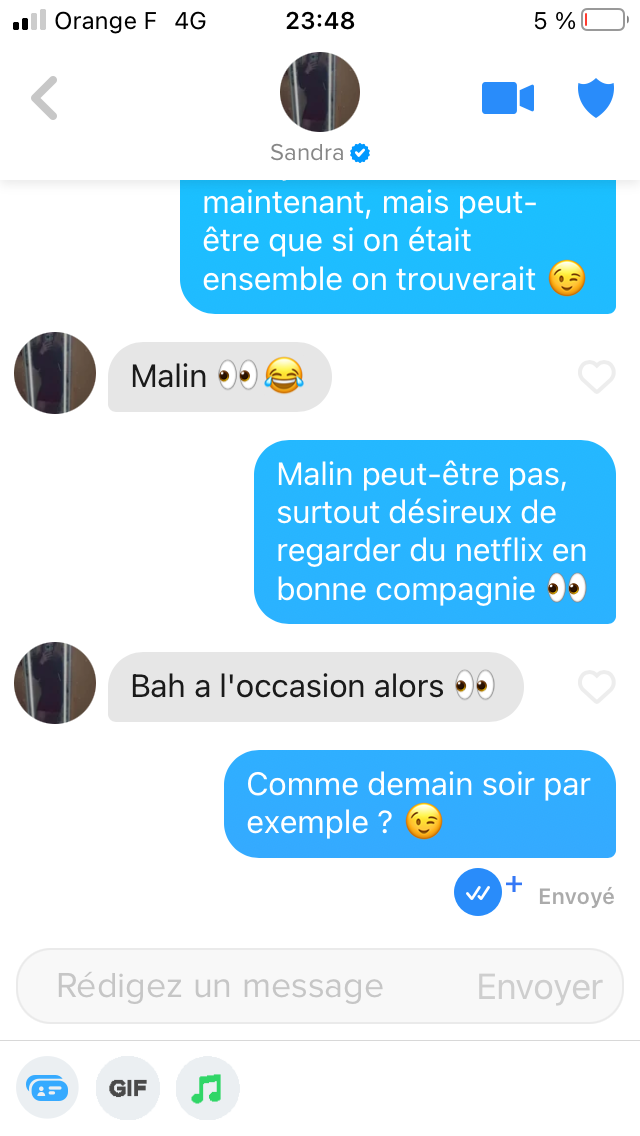This screenshot has width=640, height=1136.
Task: Focus the "Rédigez un message" field
Action: pos(240,987)
